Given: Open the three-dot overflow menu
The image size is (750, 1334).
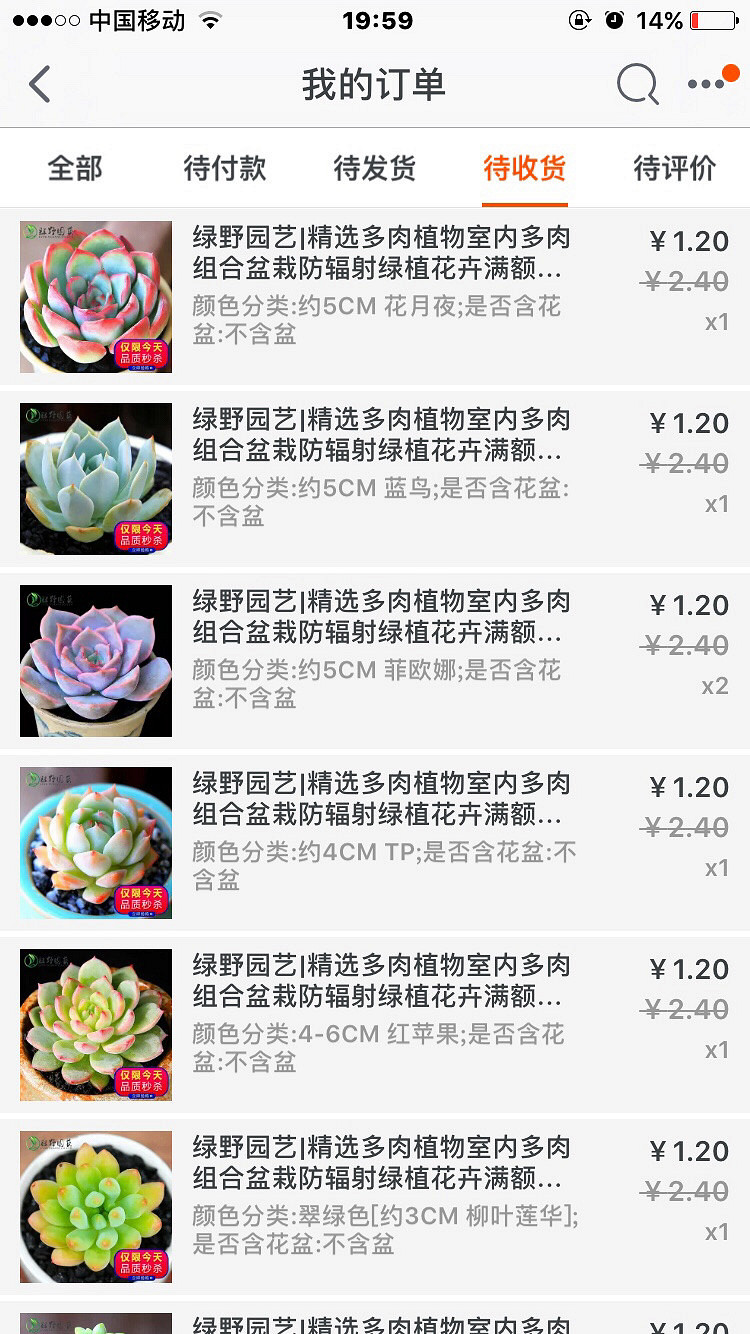Looking at the screenshot, I should coord(707,85).
